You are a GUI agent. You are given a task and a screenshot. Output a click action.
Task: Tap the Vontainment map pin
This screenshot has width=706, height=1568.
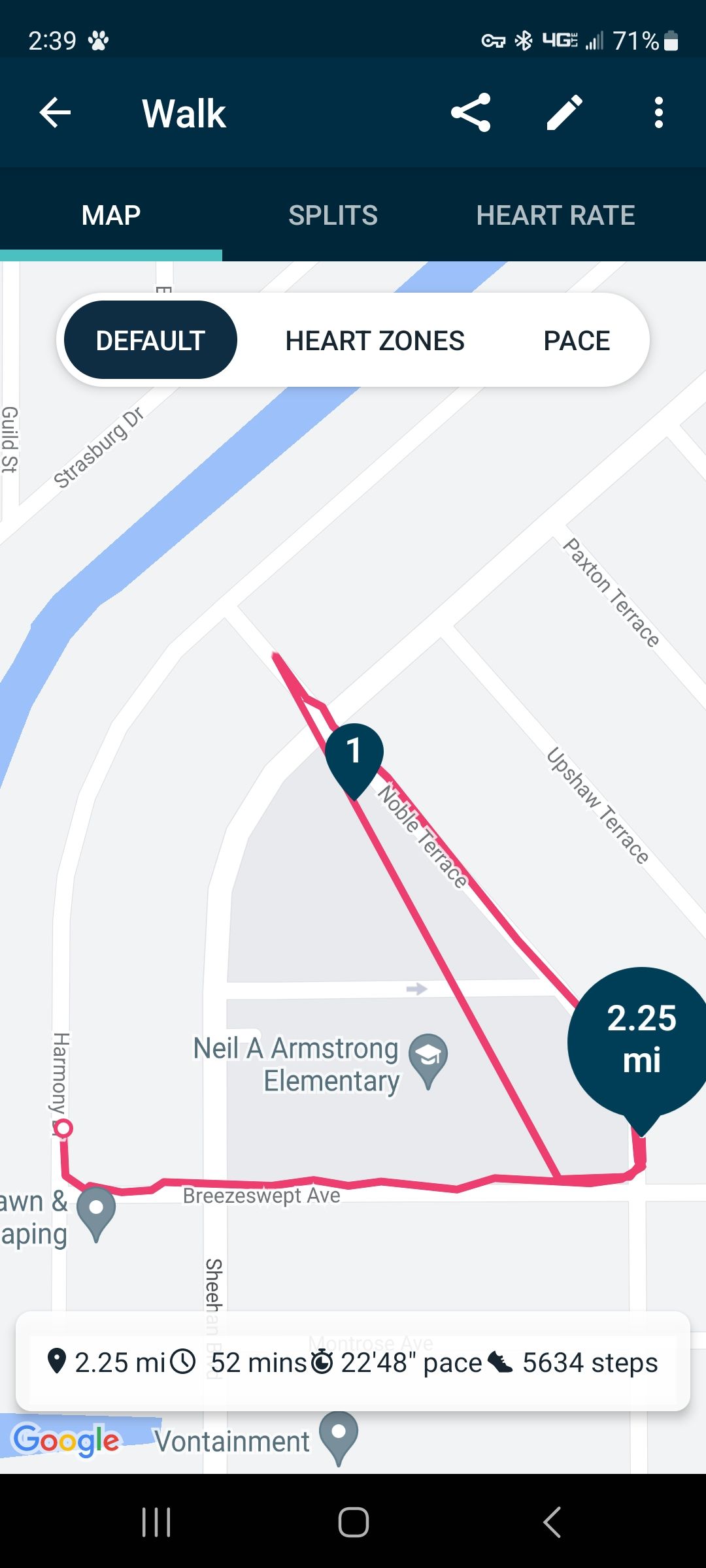point(339,1435)
